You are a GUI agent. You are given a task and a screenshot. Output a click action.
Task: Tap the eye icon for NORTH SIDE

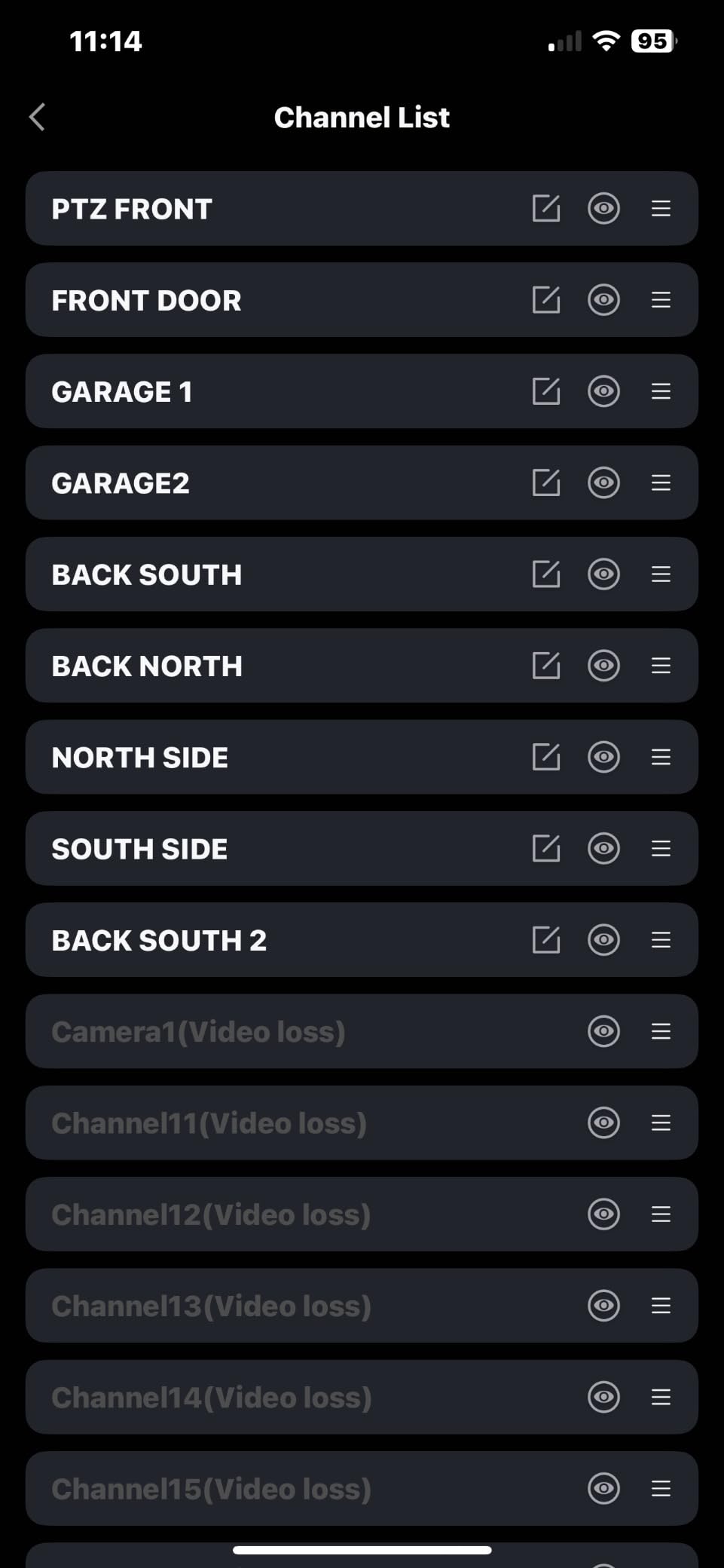point(603,757)
